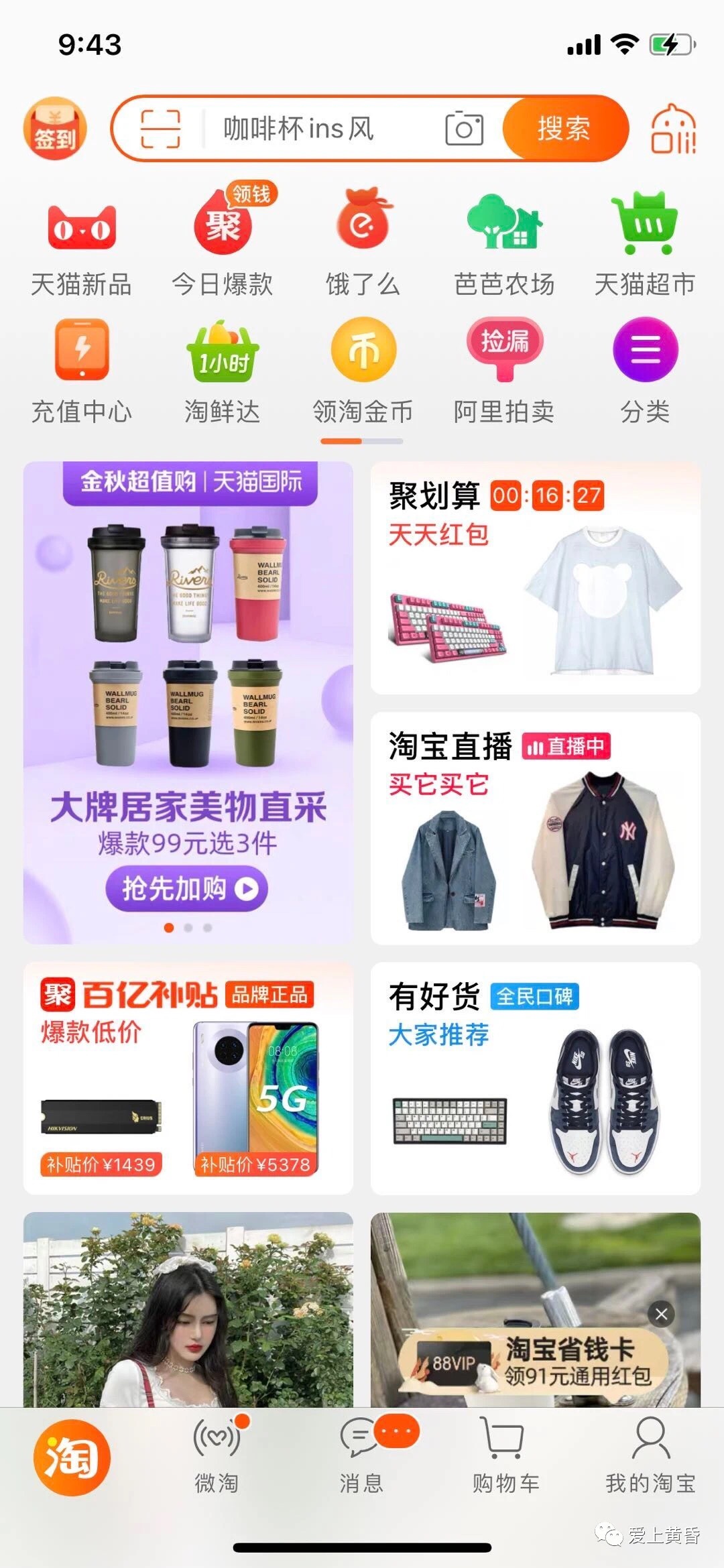
Task: Tap the orange 搜索 button
Action: [564, 129]
